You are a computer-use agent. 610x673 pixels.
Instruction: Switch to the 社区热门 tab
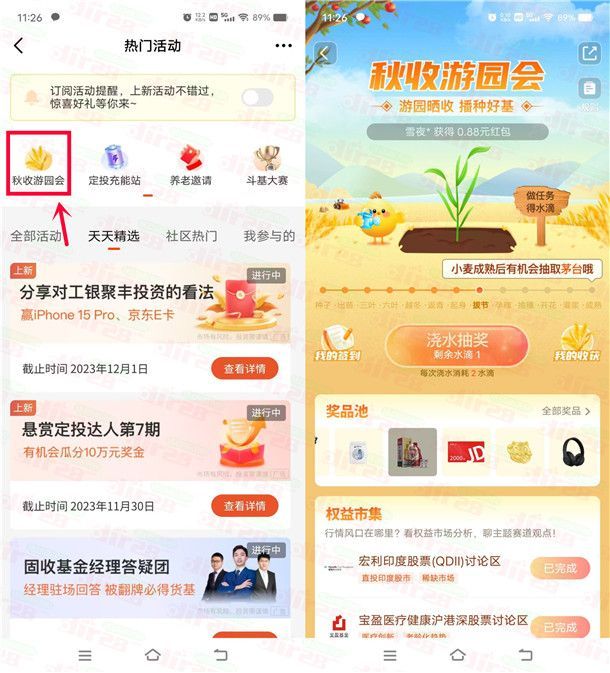click(191, 236)
